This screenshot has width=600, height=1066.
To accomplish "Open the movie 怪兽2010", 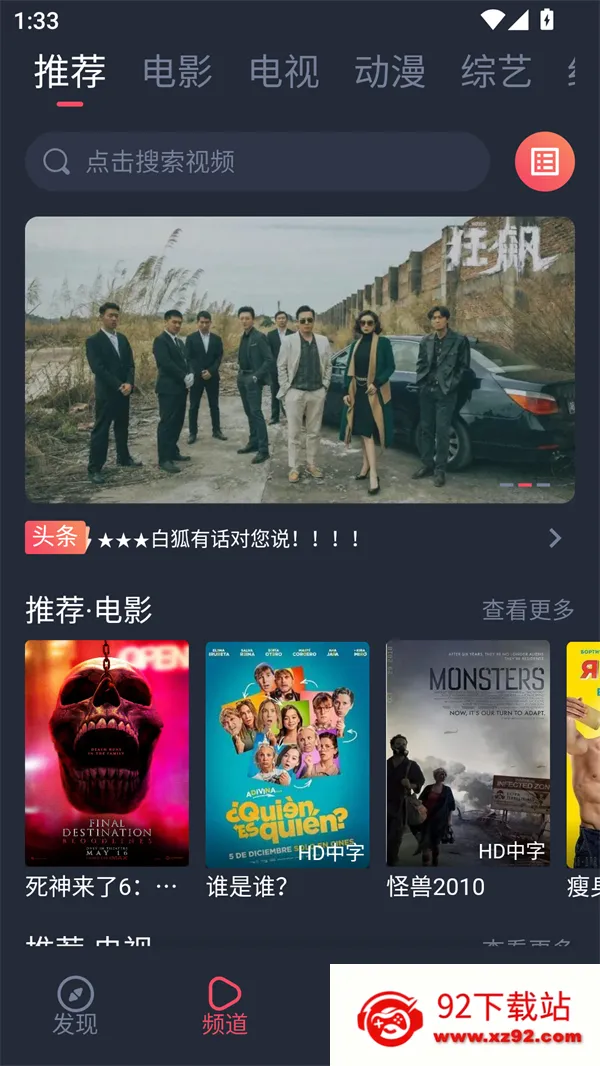I will [x=468, y=770].
